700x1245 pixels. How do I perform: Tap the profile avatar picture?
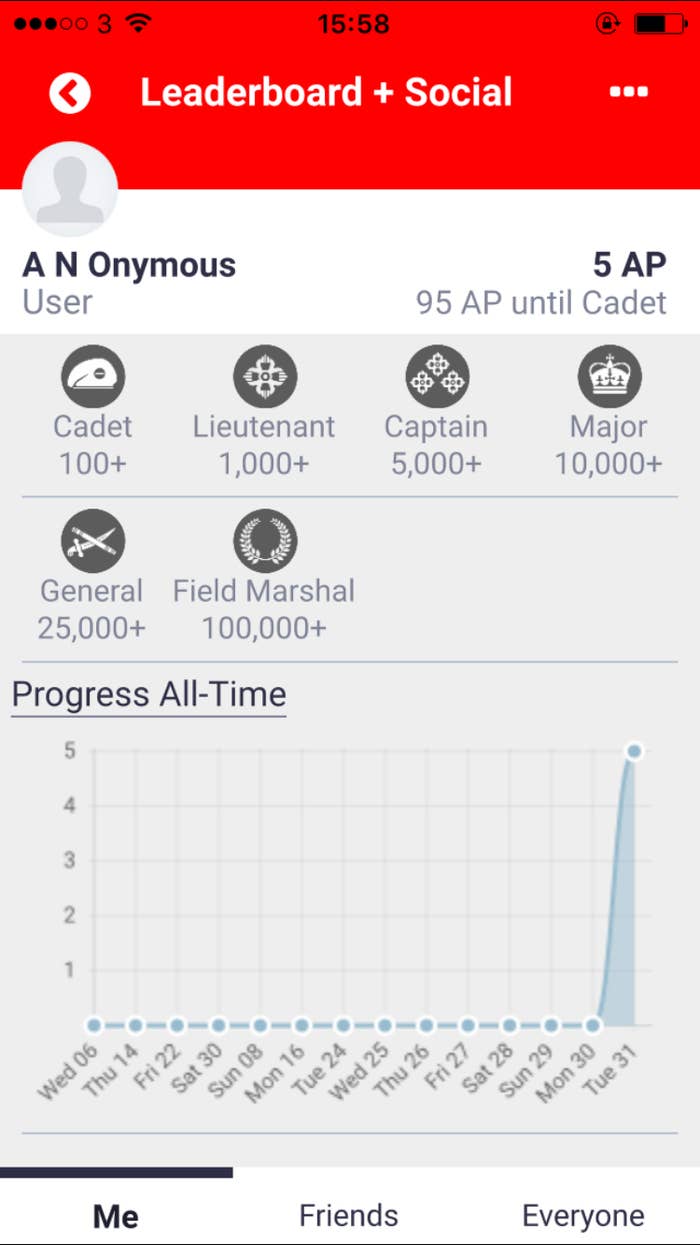point(70,190)
